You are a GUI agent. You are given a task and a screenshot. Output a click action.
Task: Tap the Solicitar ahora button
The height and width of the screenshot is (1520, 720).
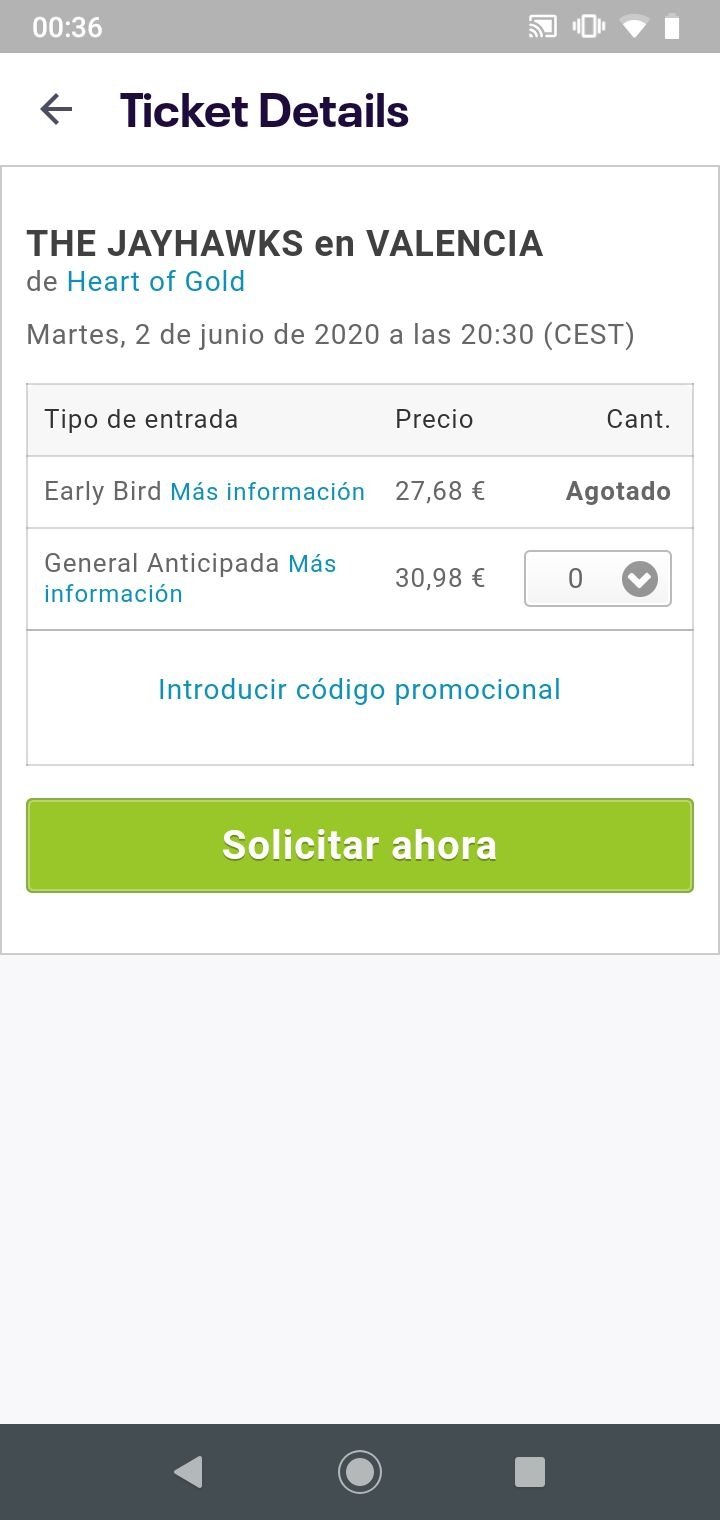[x=360, y=845]
